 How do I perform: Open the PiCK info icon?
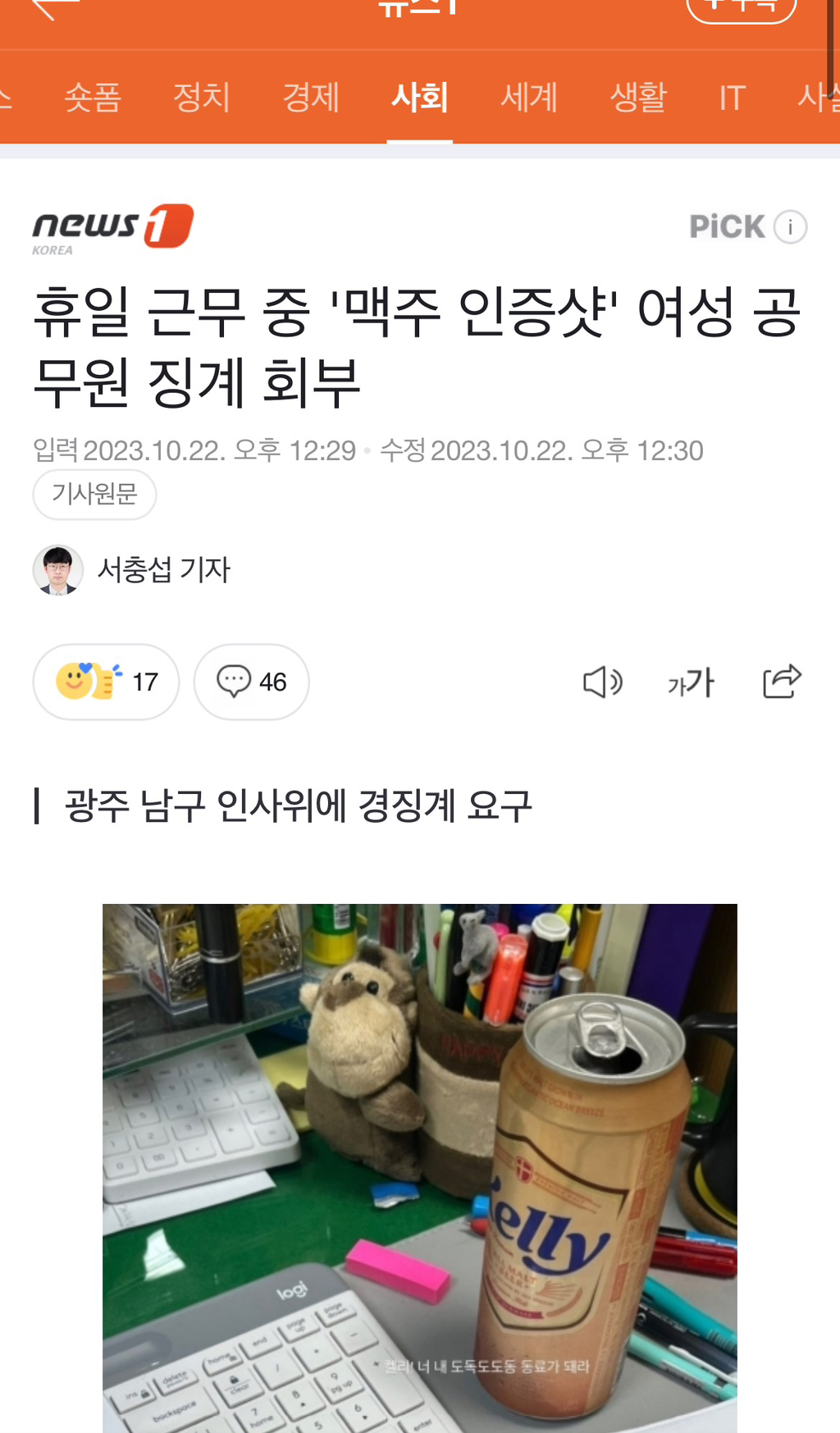click(x=791, y=227)
